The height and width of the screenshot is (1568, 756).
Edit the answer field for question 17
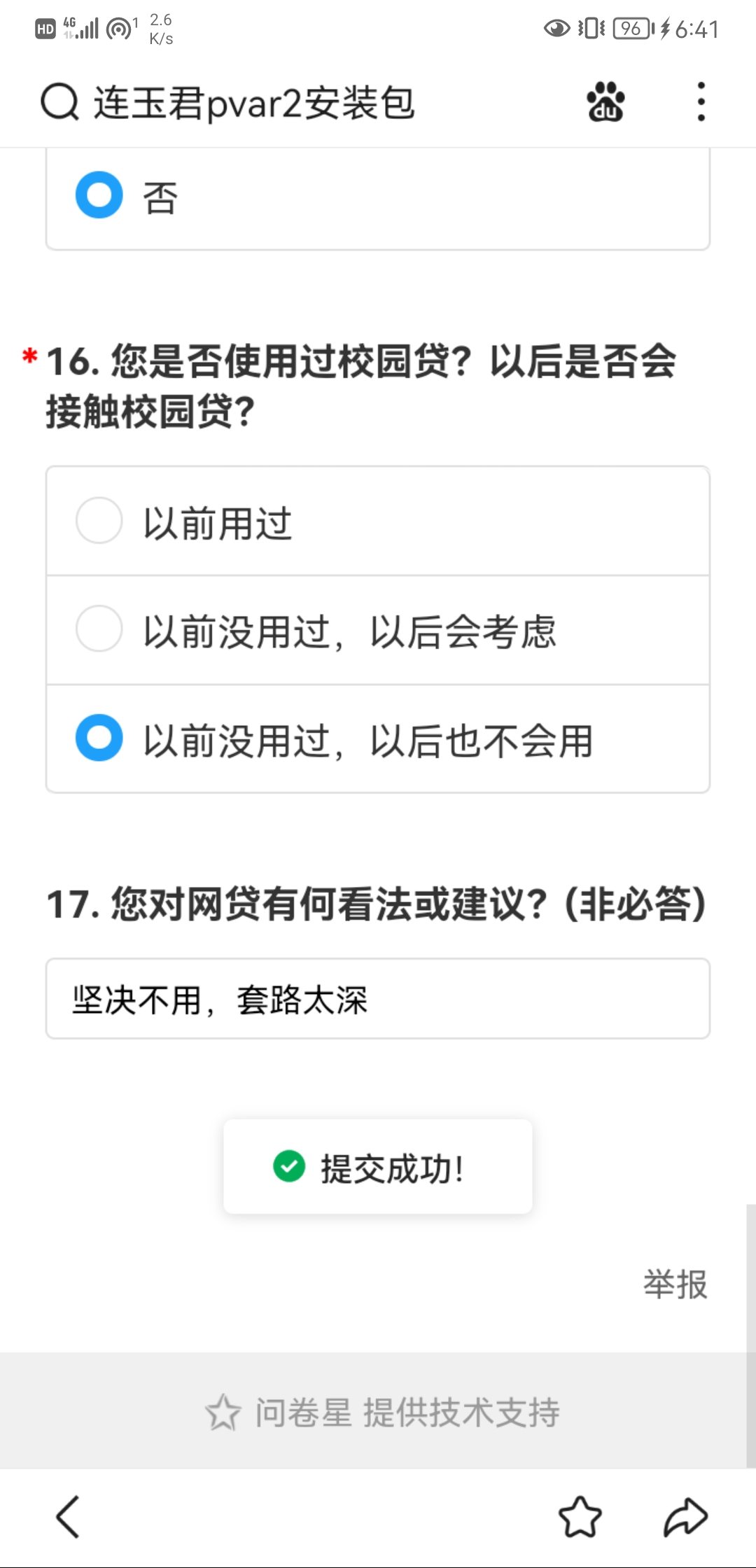coord(378,999)
